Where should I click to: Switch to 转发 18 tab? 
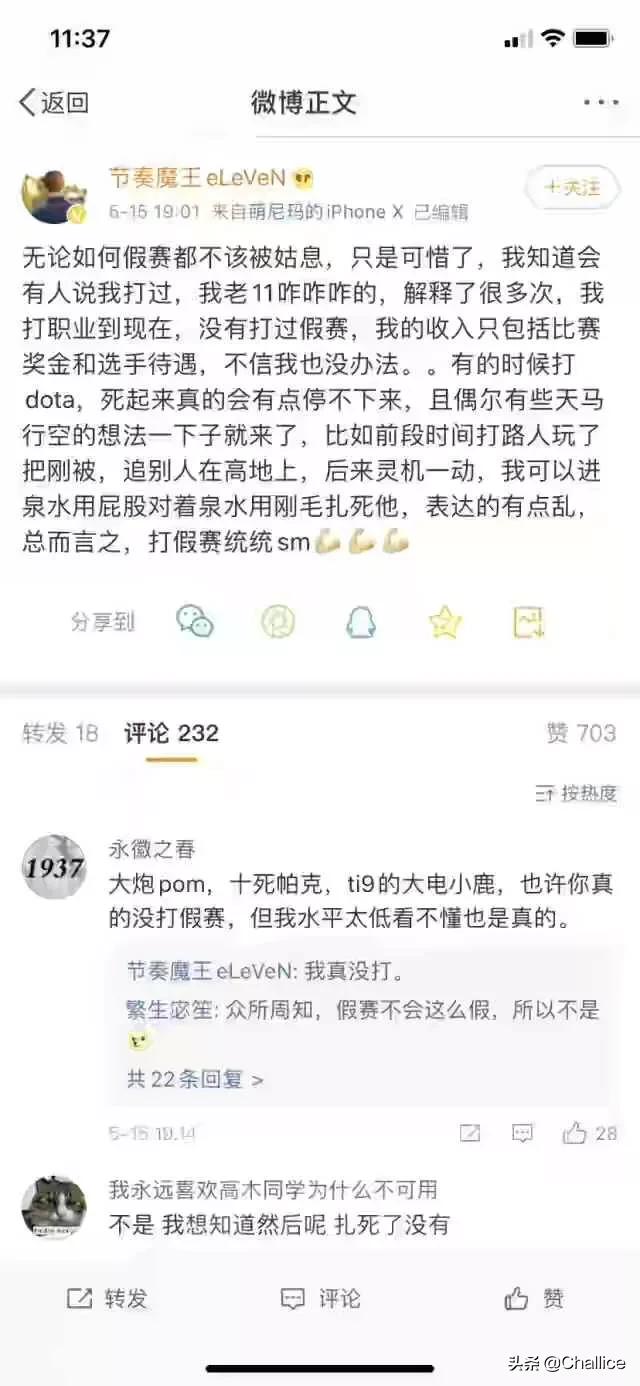[60, 733]
